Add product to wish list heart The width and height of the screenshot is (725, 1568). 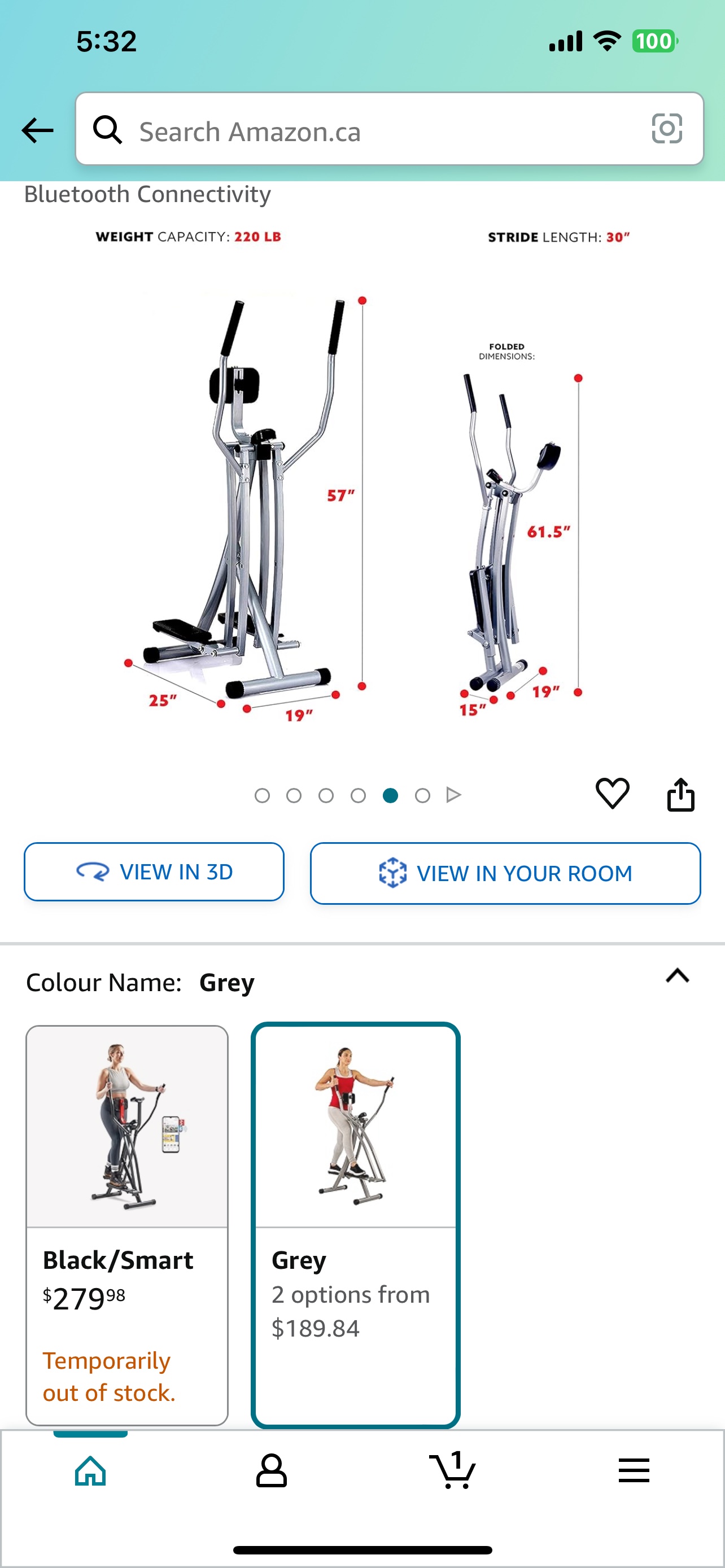[x=612, y=794]
